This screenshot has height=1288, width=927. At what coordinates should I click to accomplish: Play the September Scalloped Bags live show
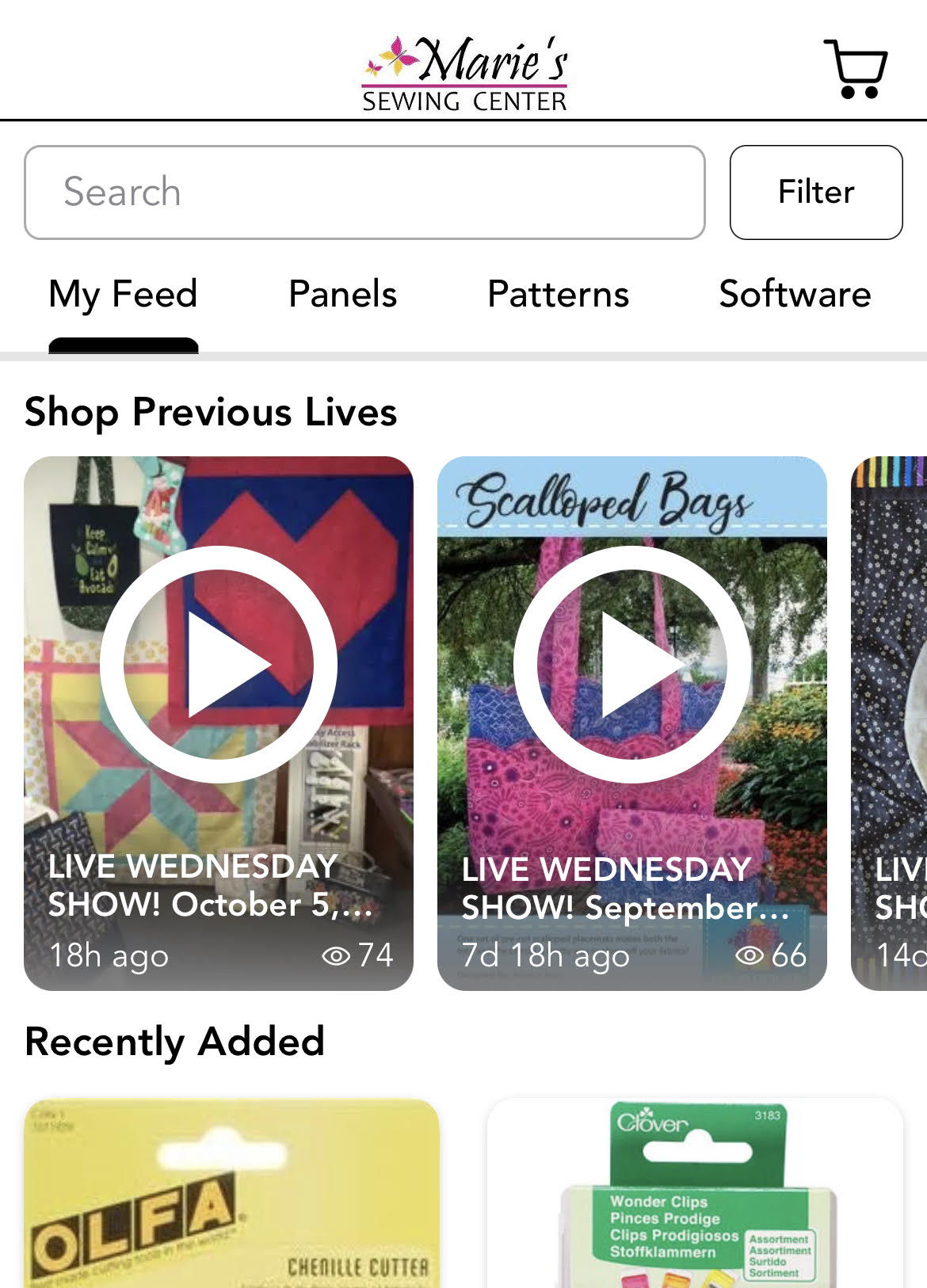tap(631, 665)
